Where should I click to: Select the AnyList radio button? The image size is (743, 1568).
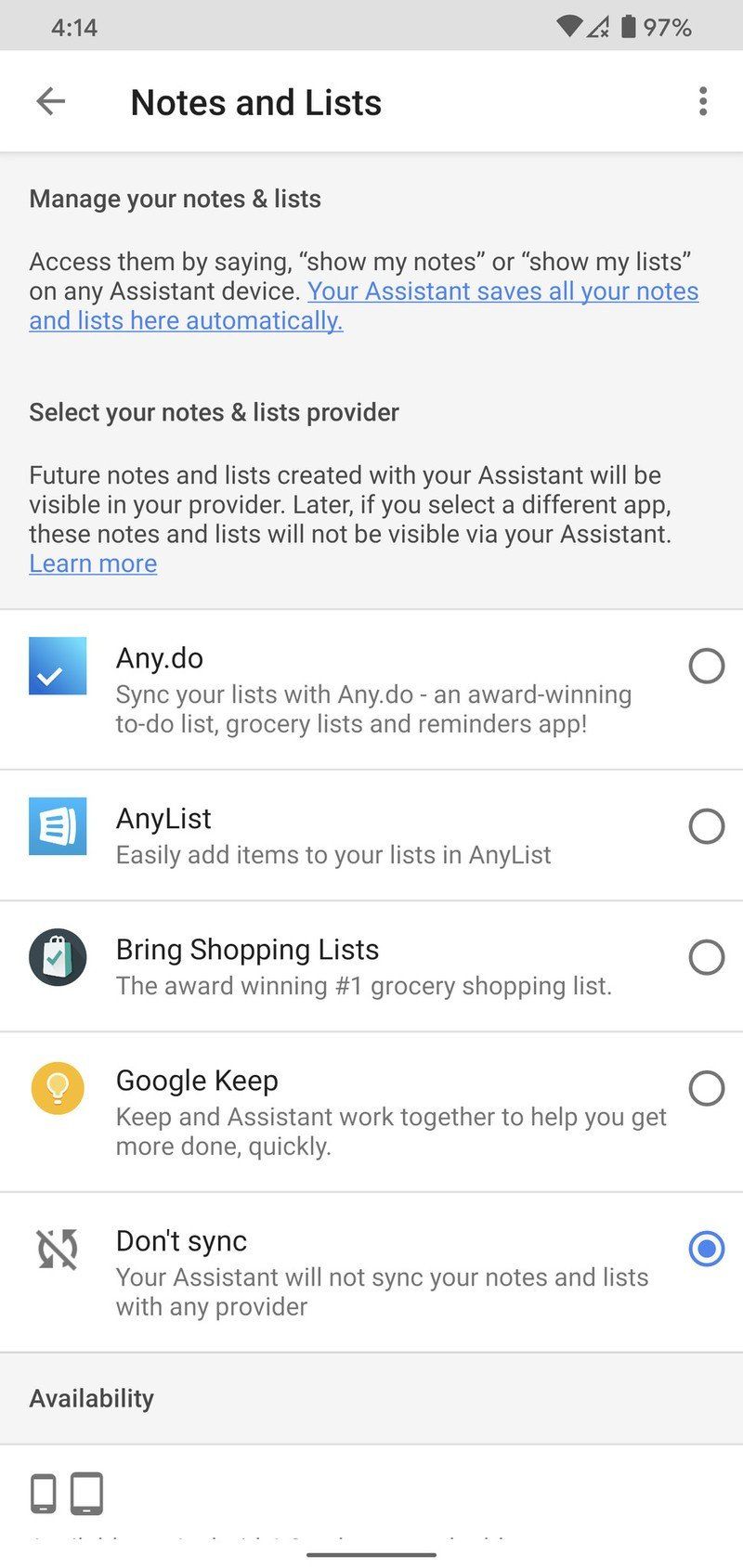click(706, 827)
